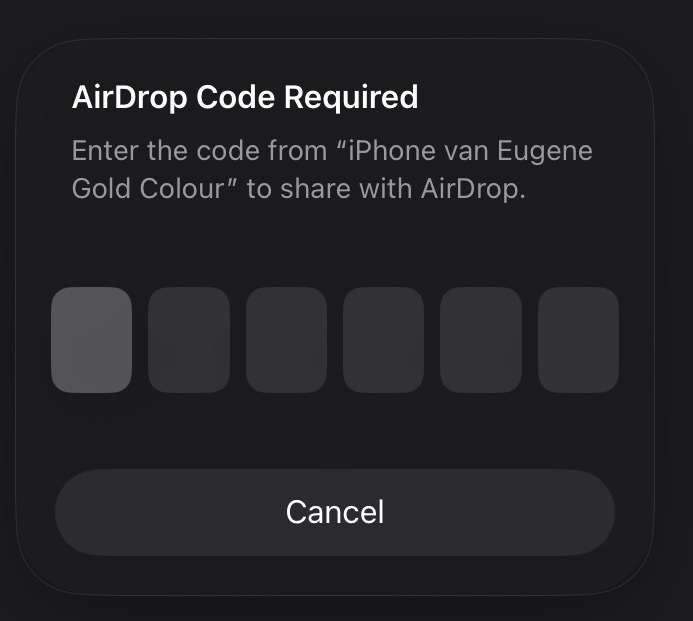
Task: Select the third code digit box
Action: (x=286, y=340)
